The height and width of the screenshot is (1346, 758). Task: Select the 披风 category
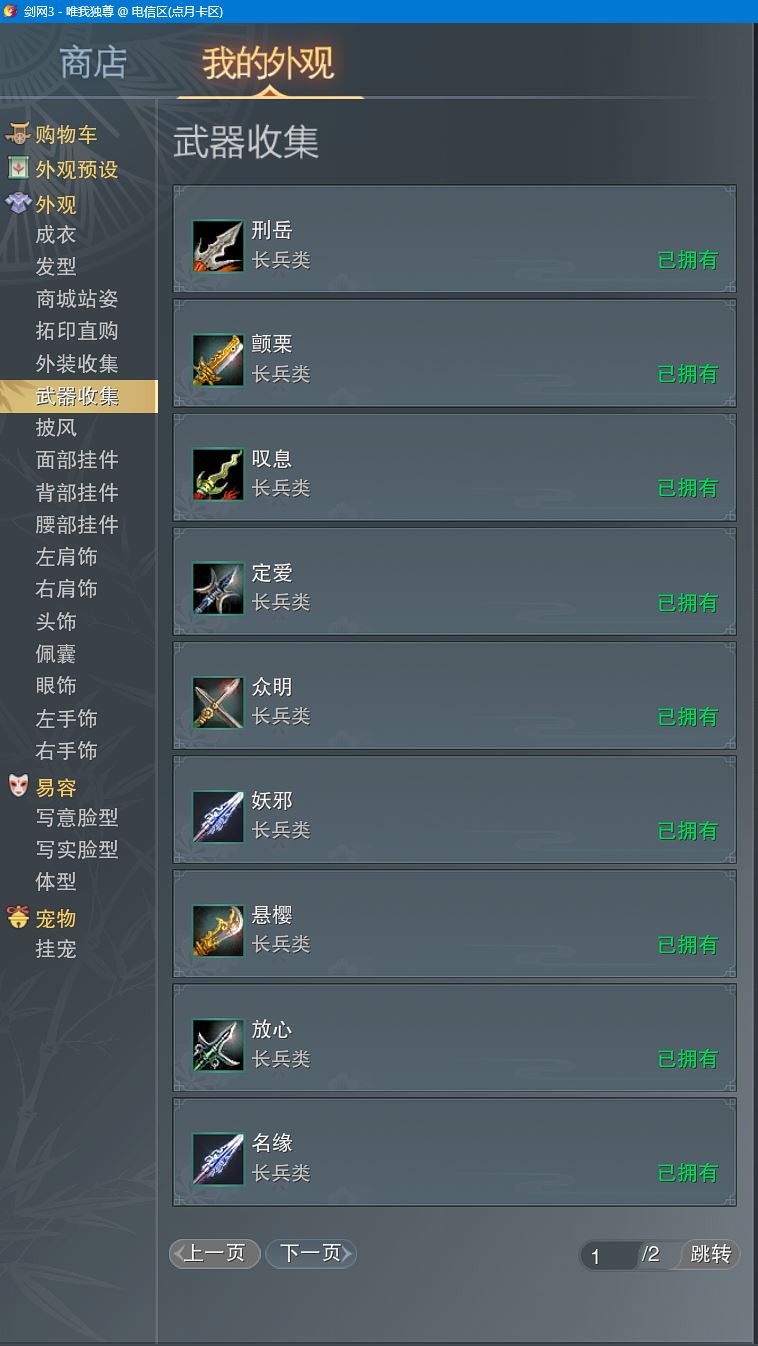click(56, 428)
